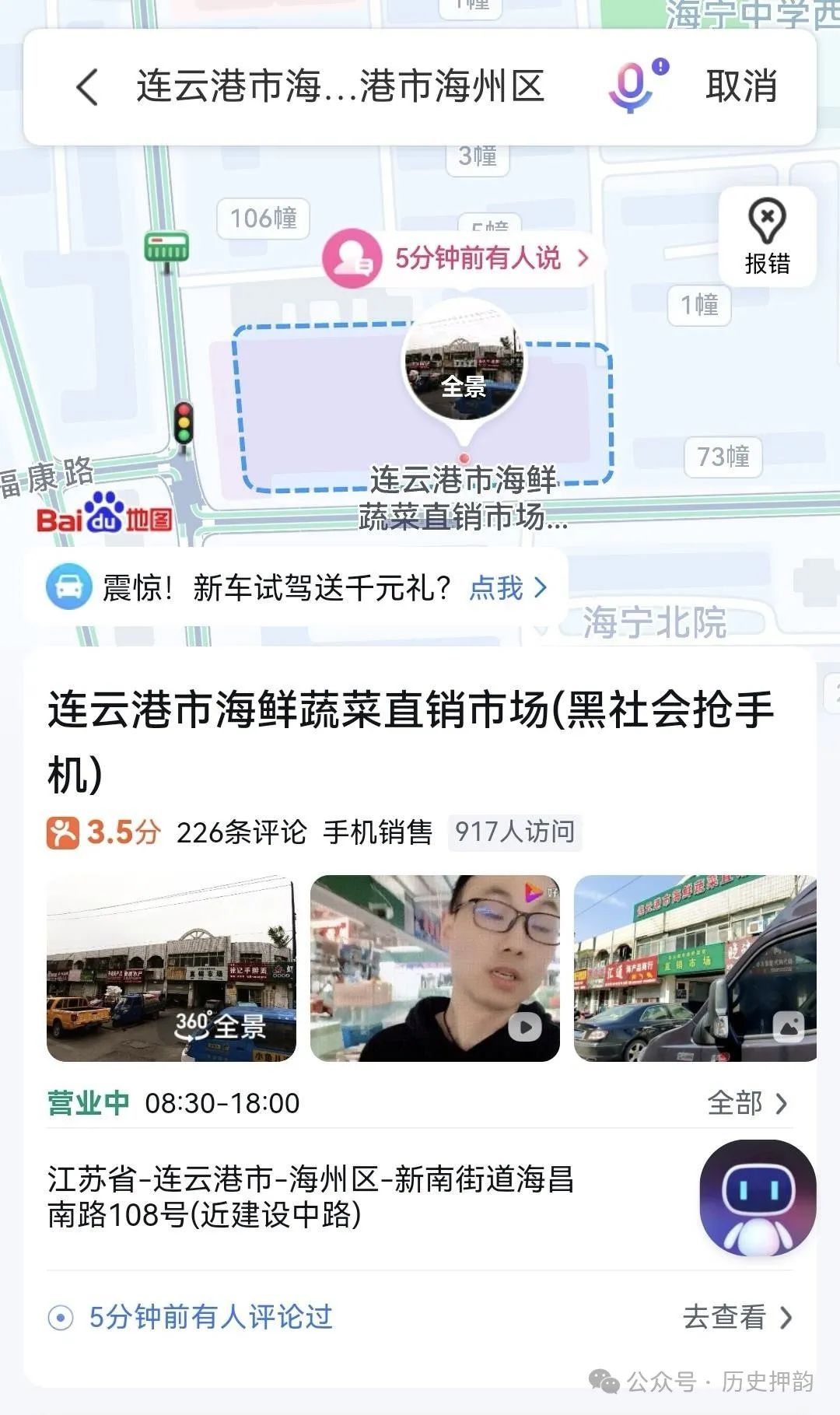Tap 点我 on the 新车试驾 test drive banner
The image size is (840, 1415).
[507, 588]
